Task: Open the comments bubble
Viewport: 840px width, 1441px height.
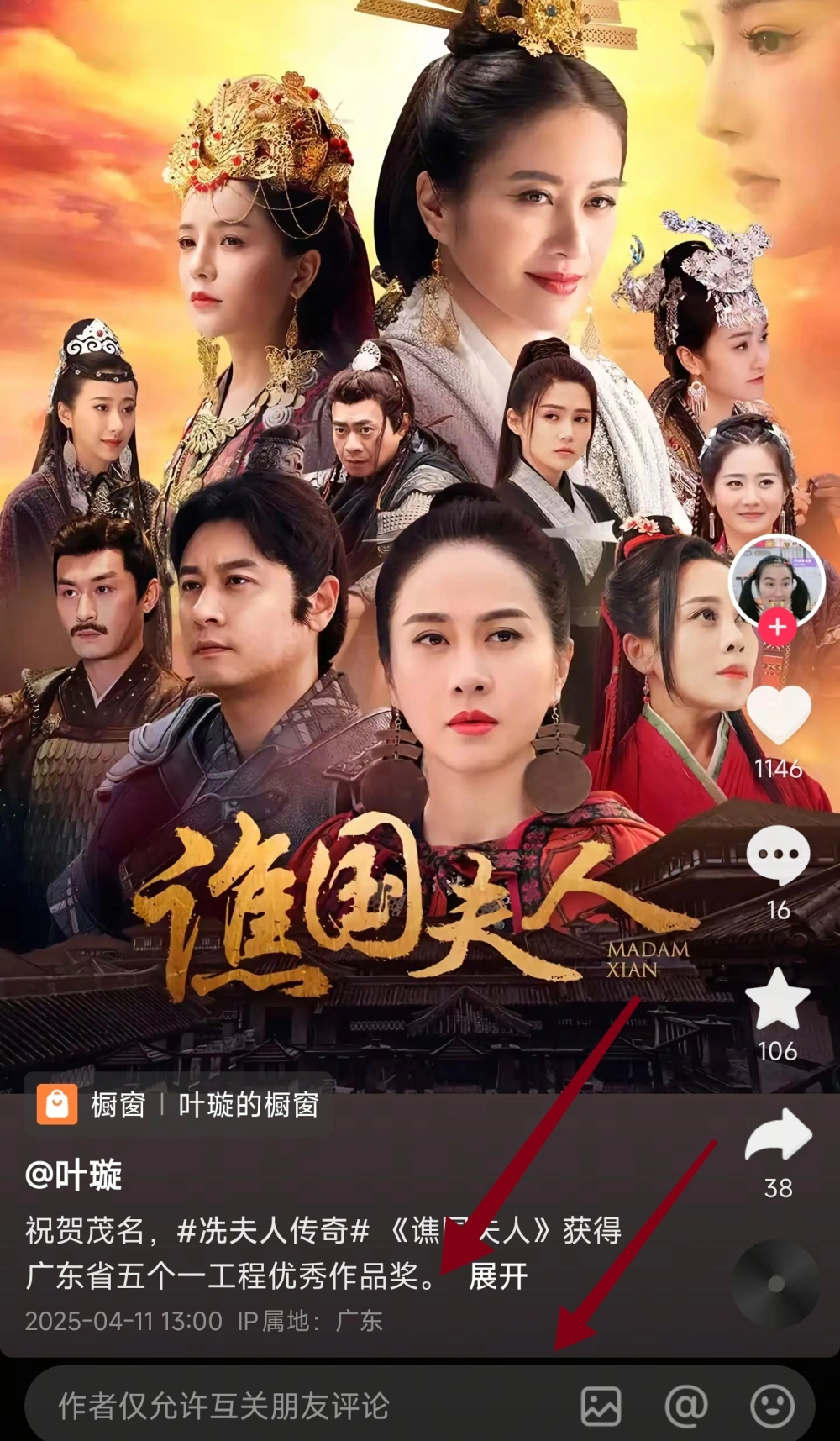Action: click(779, 854)
